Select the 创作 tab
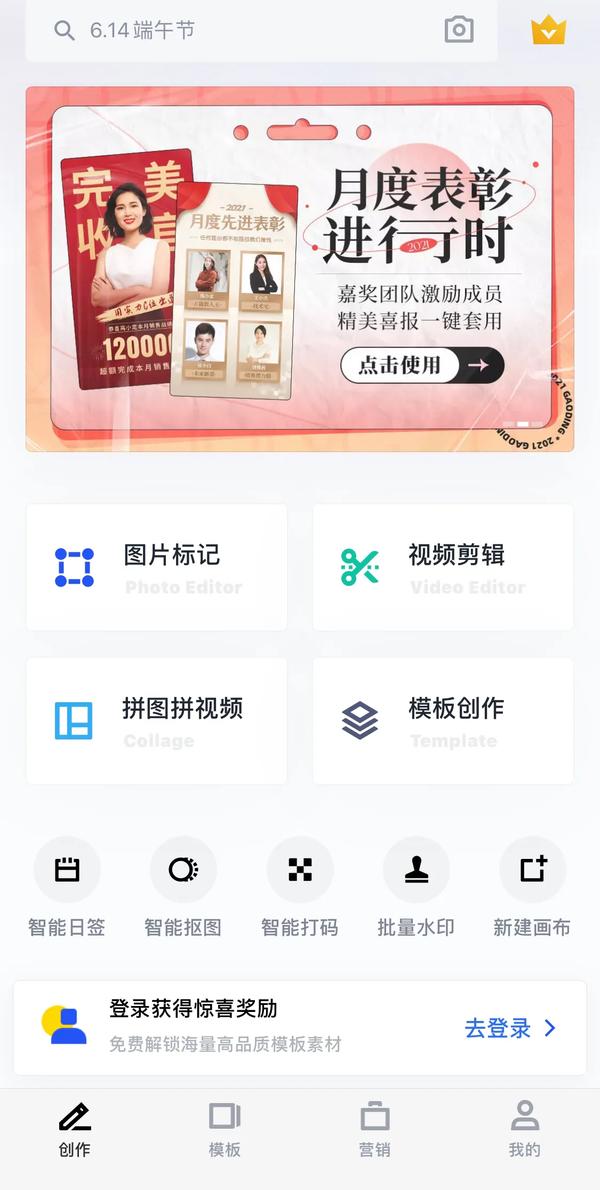600x1190 pixels. click(75, 1130)
